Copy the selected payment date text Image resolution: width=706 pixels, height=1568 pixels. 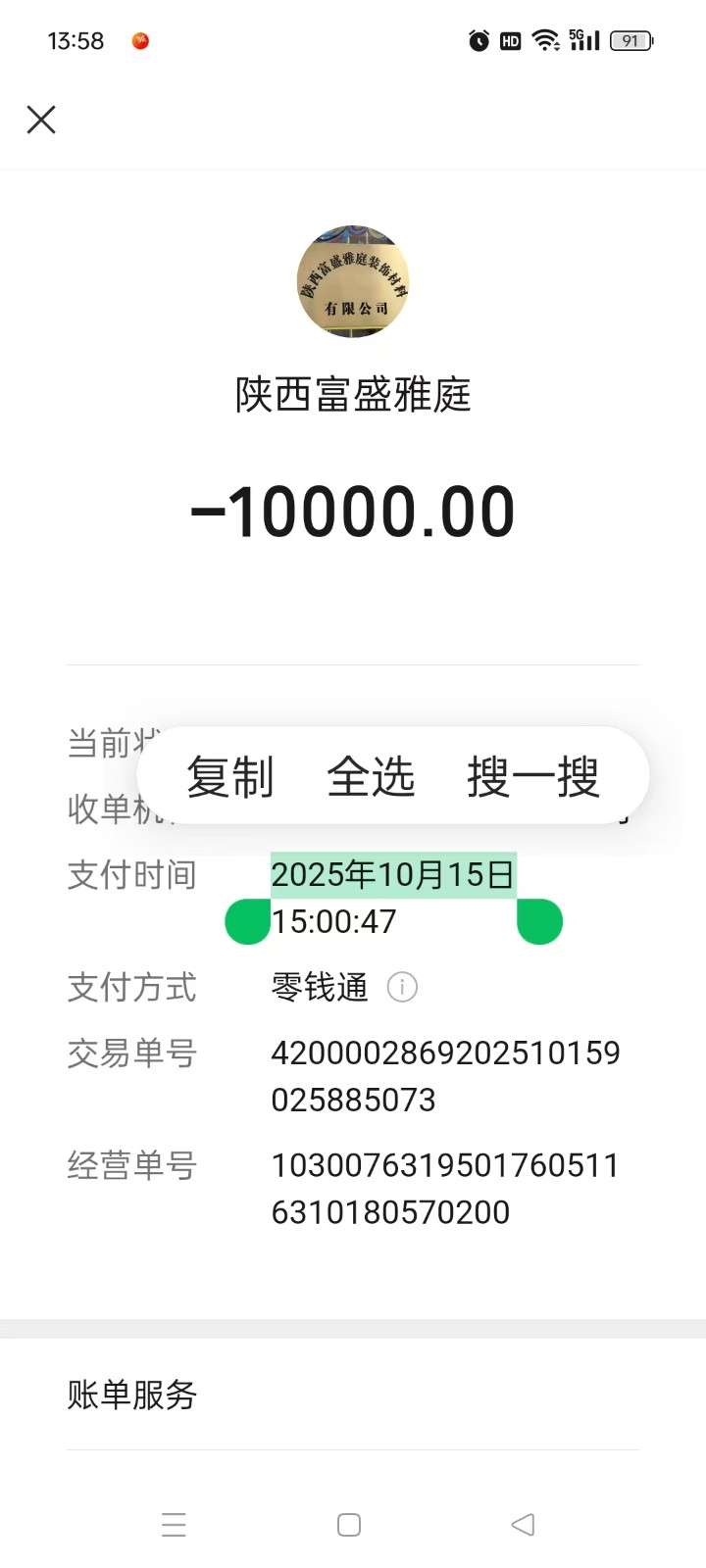point(230,777)
